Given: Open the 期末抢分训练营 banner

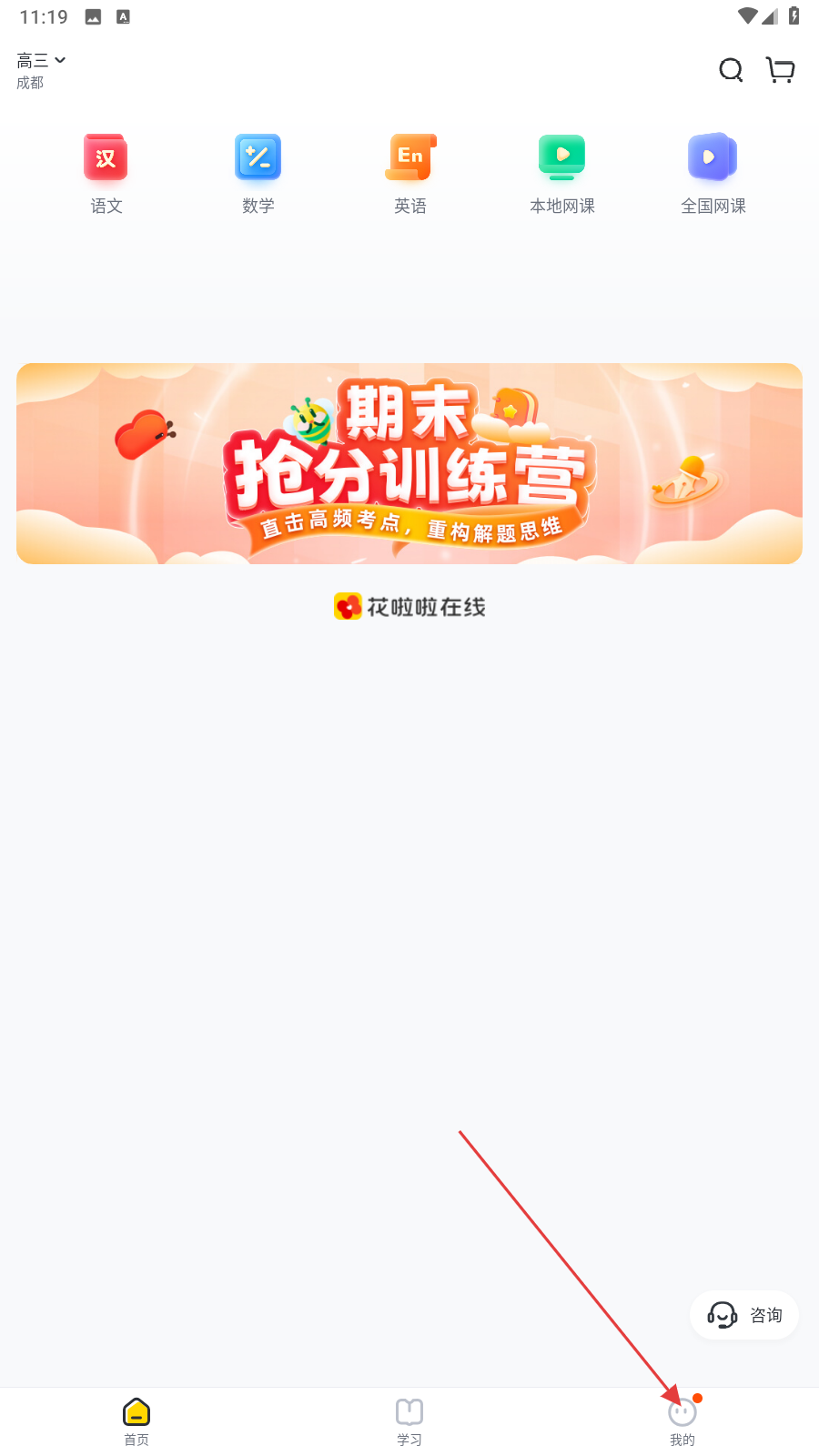Looking at the screenshot, I should tap(409, 463).
